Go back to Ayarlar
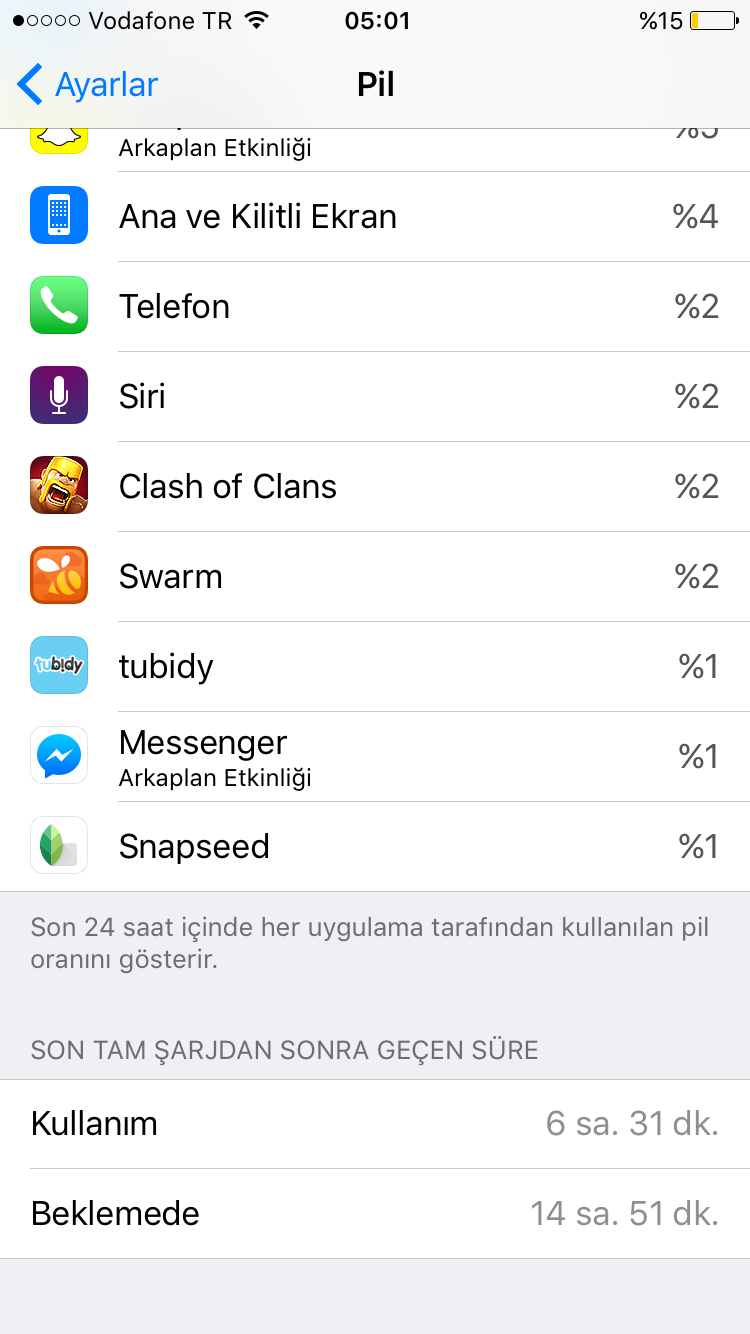This screenshot has width=750, height=1334. coord(88,85)
